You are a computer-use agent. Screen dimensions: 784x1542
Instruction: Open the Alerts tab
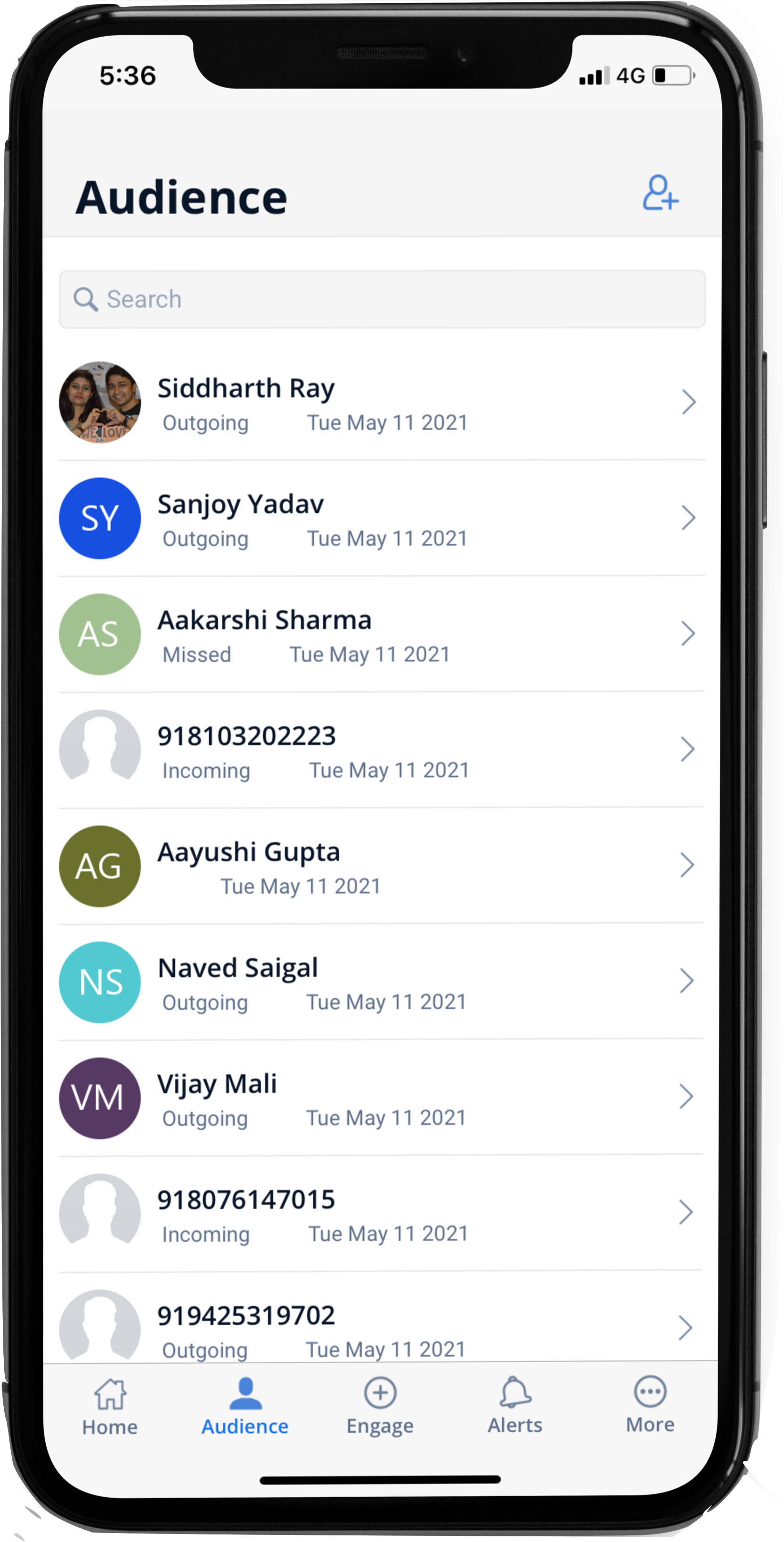pos(514,1405)
